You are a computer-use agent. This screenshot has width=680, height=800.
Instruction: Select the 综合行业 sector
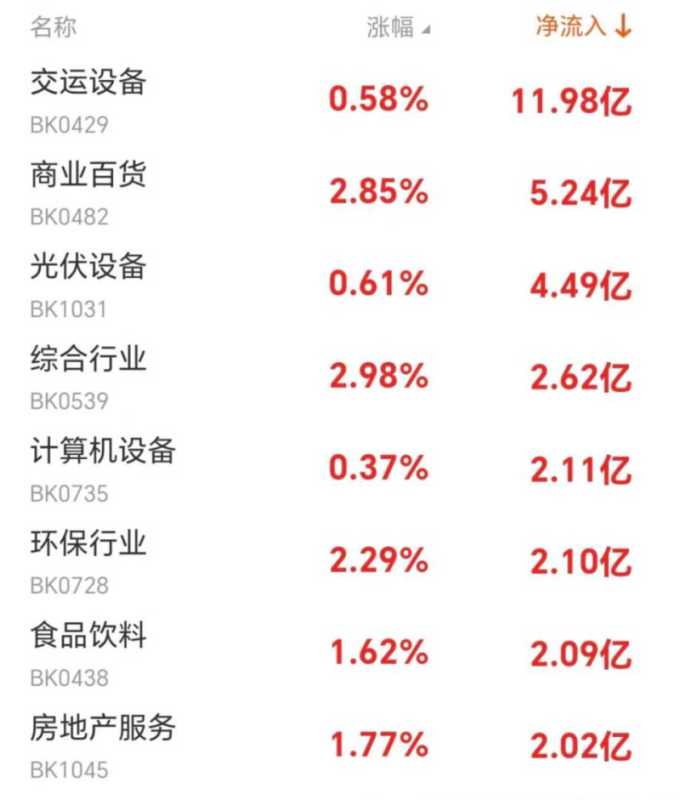(89, 358)
